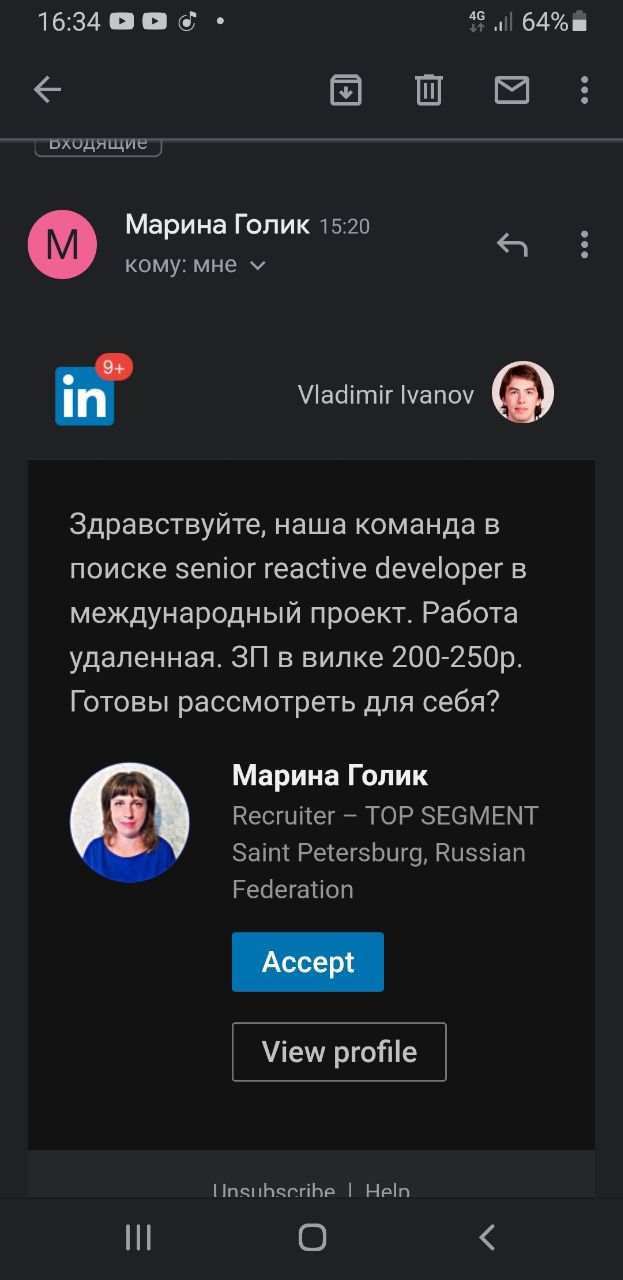This screenshot has width=623, height=1280.
Task: Open the top app bar overflow menu
Action: coord(584,90)
